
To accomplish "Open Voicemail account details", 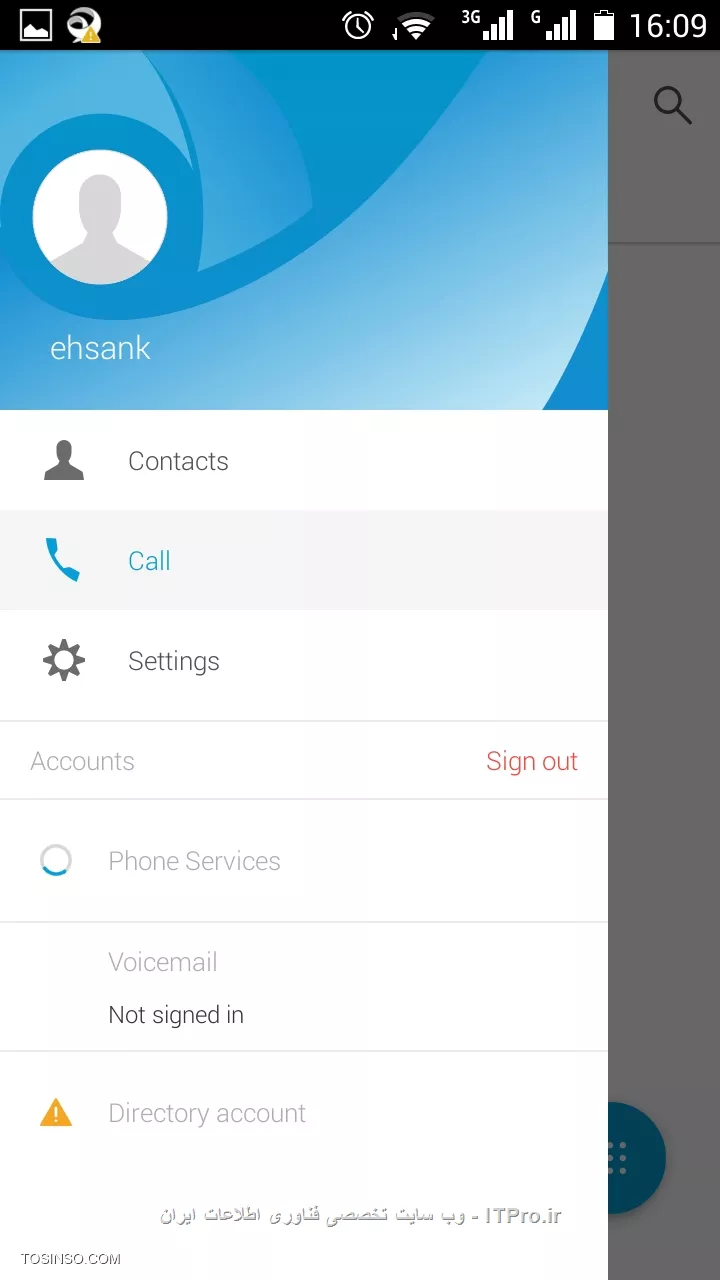I will pyautogui.click(x=175, y=987).
